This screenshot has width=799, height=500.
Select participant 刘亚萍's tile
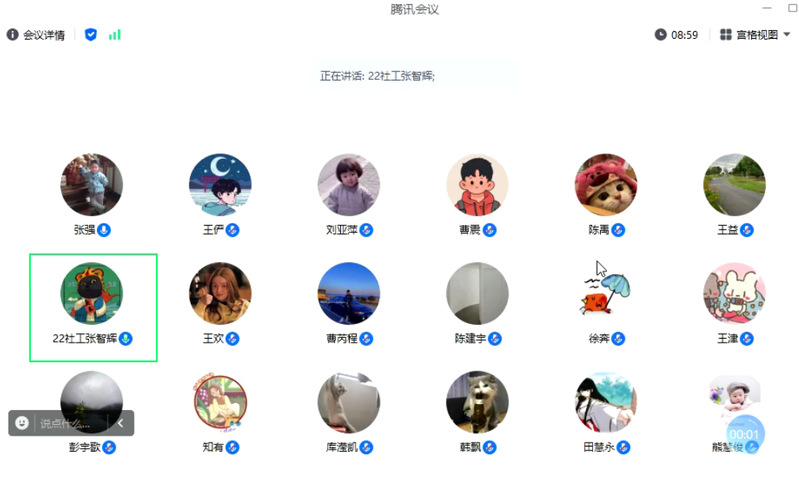349,185
